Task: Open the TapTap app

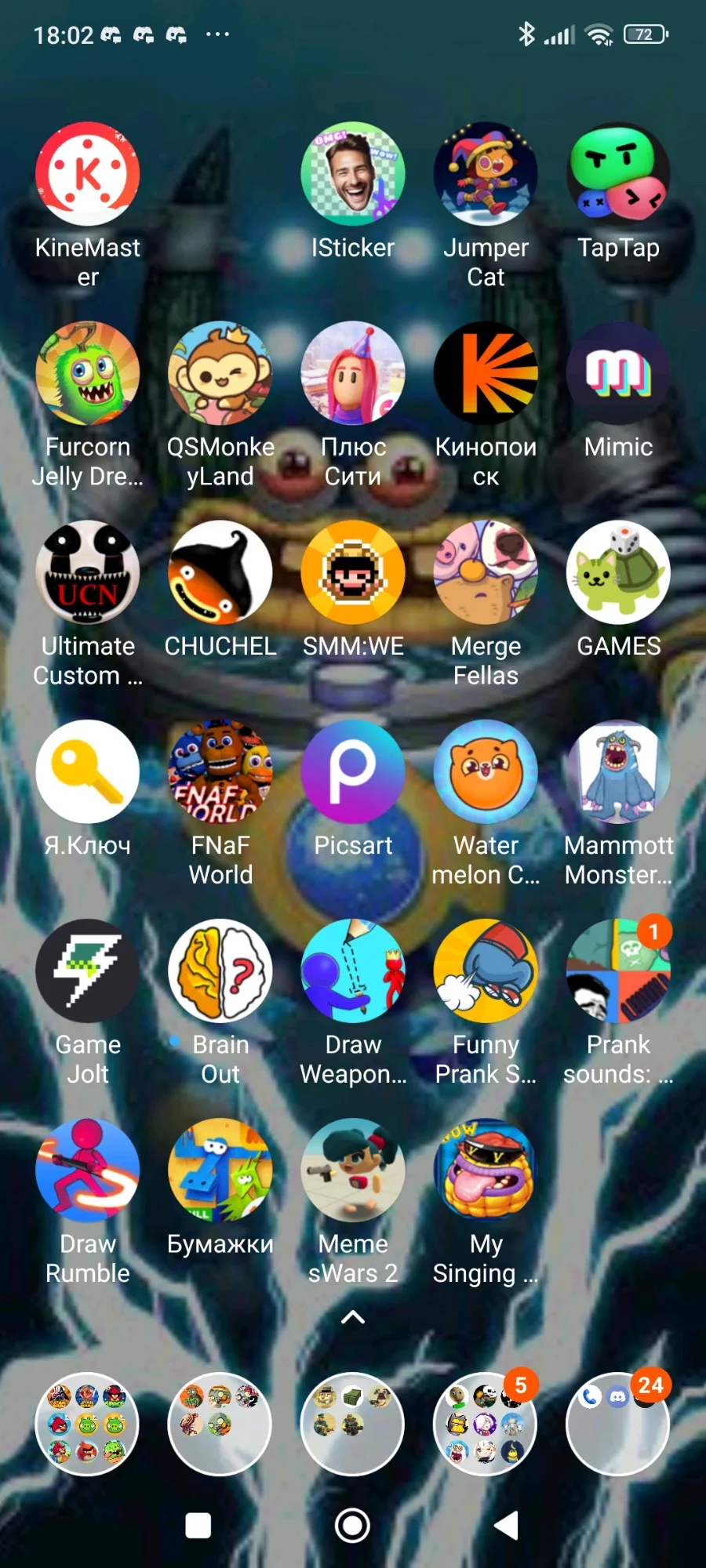Action: click(618, 174)
